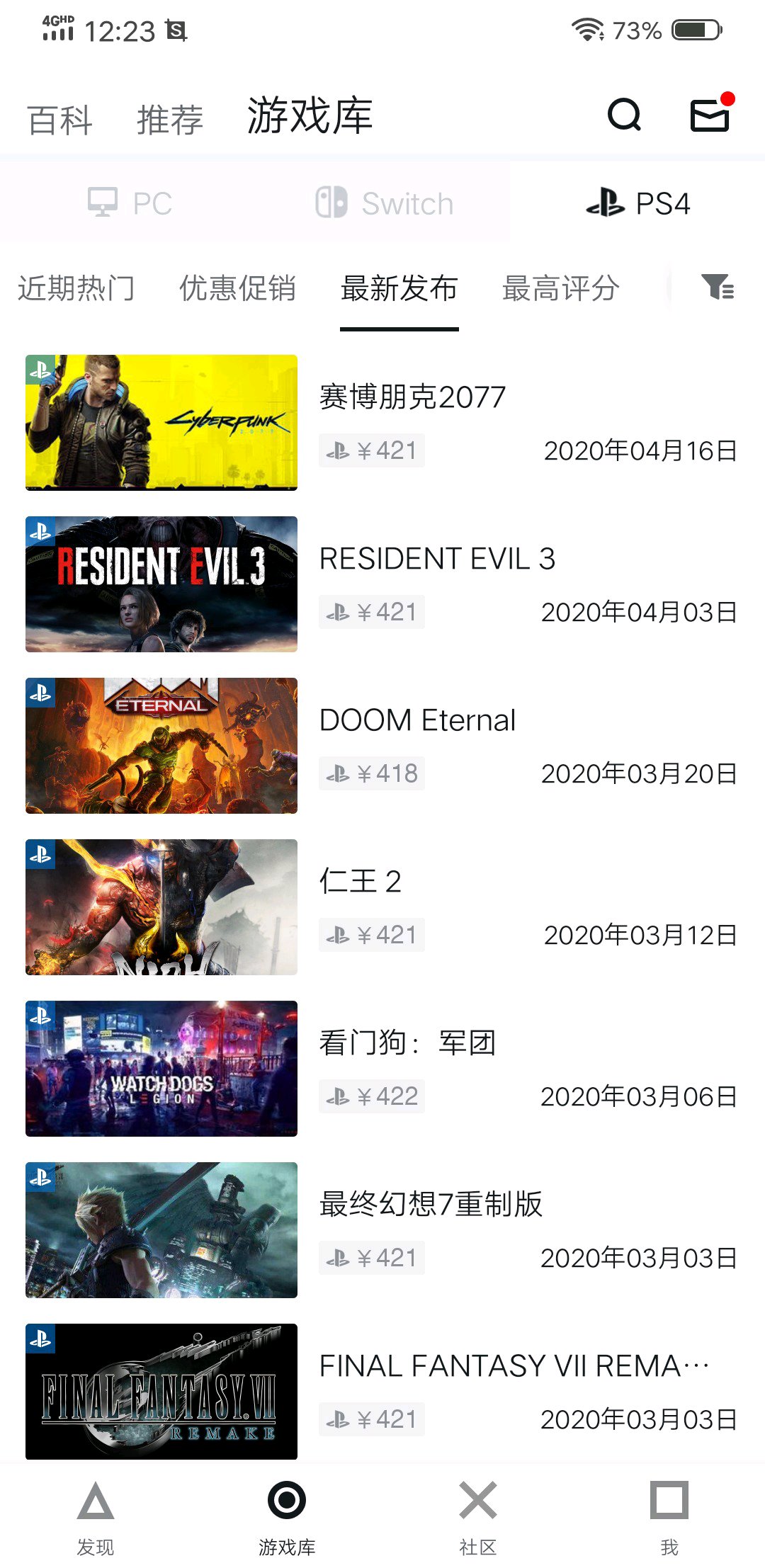This screenshot has height=1568, width=765.
Task: Select the Switch platform tab
Action: pyautogui.click(x=385, y=203)
